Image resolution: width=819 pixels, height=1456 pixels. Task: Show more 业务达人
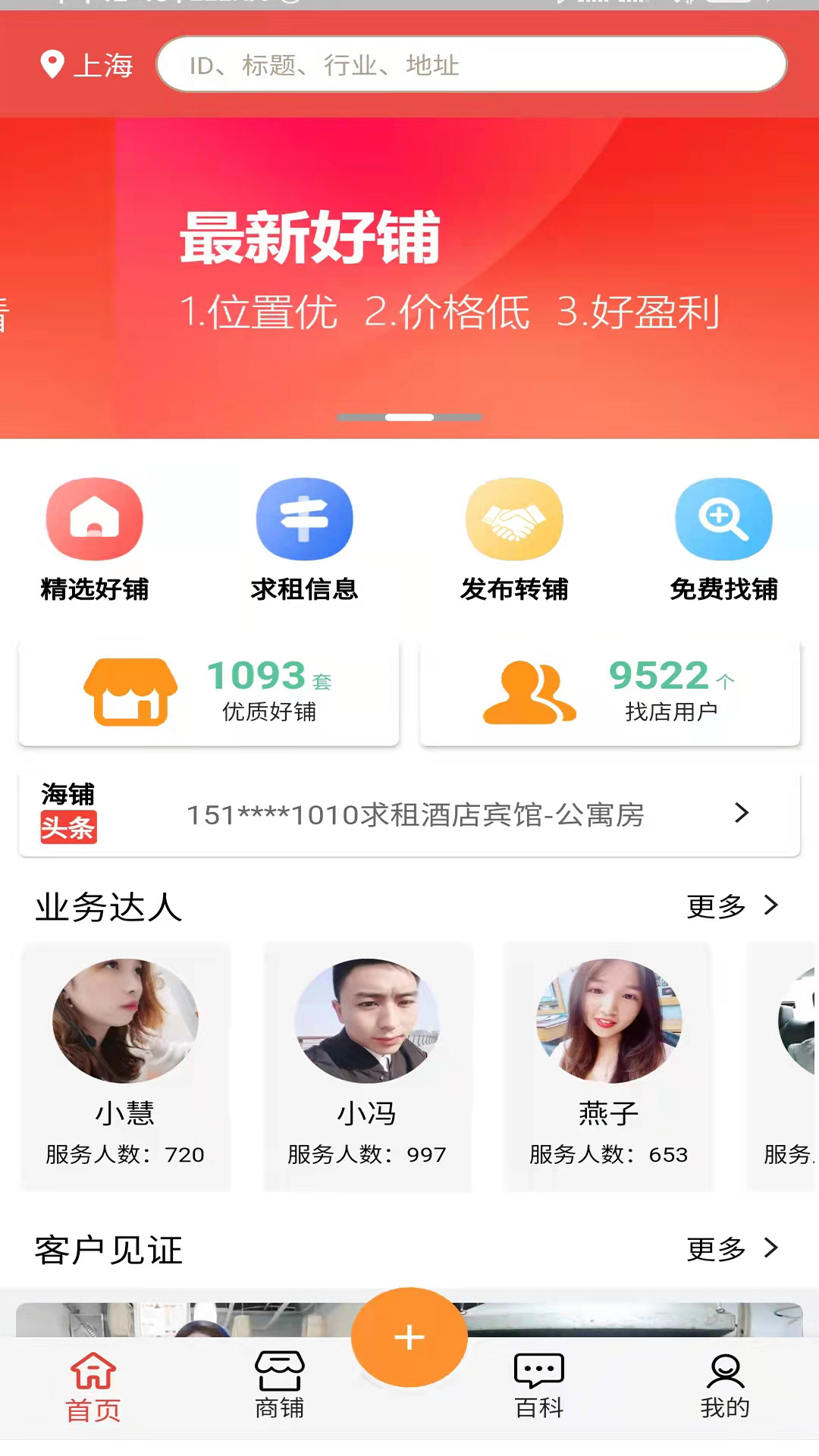[731, 905]
